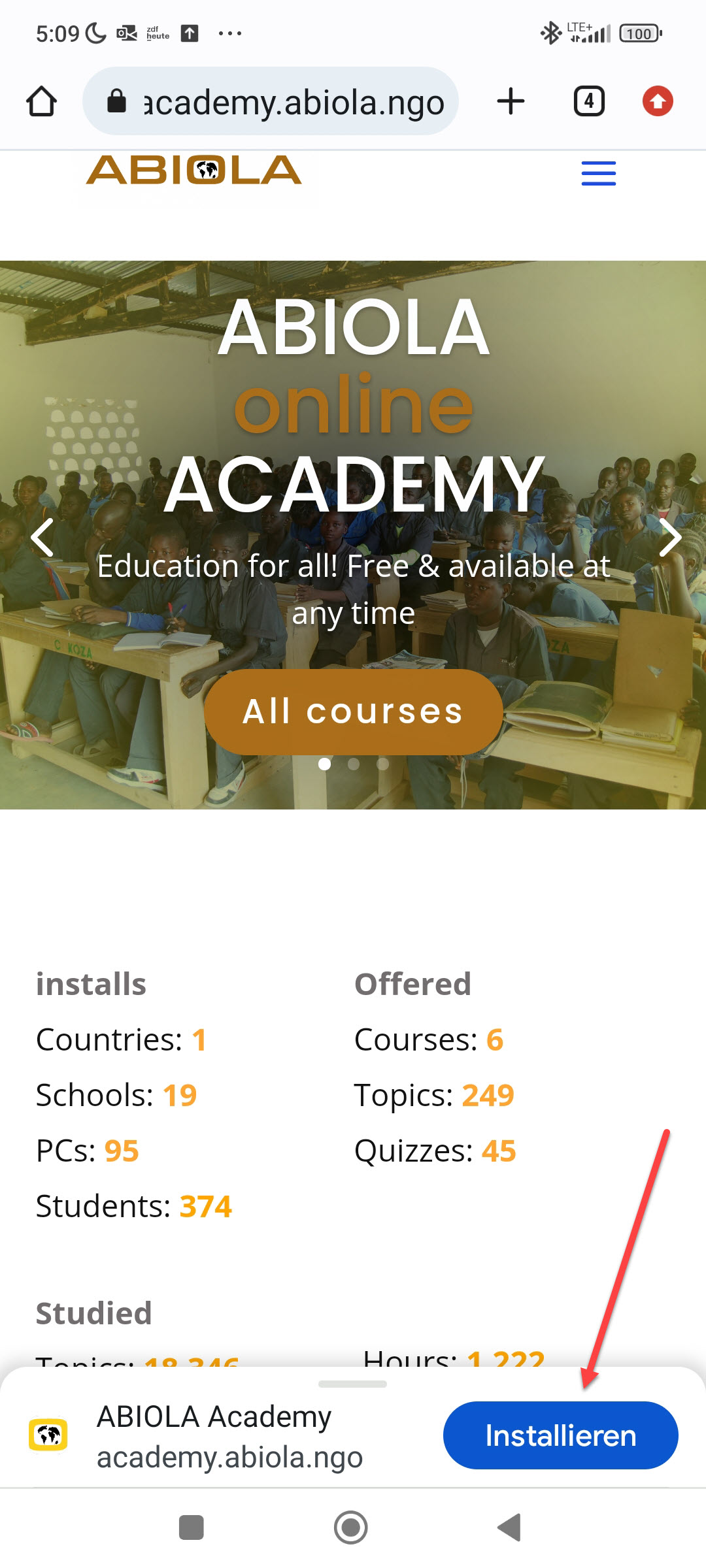Open the tab switcher showing 4 tabs
Viewport: 706px width, 1568px height.
point(589,101)
